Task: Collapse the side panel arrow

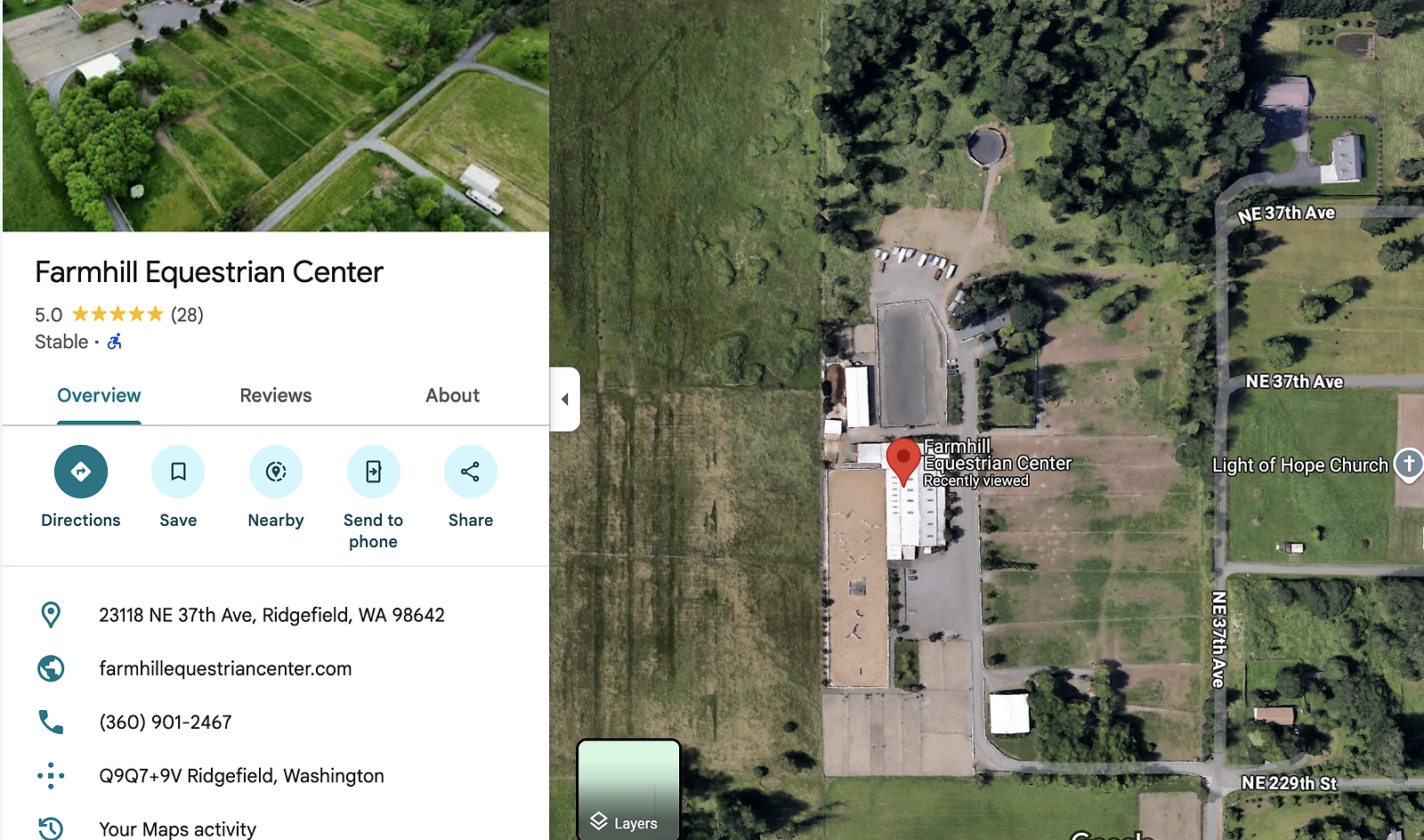Action: [x=564, y=400]
